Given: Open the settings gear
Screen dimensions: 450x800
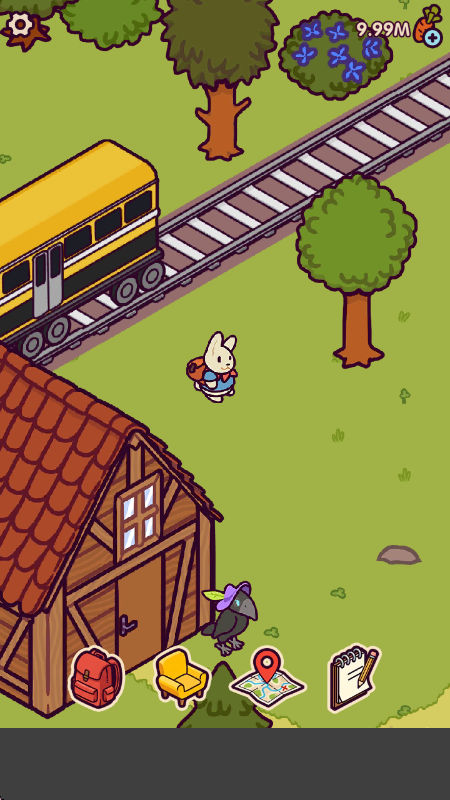Looking at the screenshot, I should [20, 24].
